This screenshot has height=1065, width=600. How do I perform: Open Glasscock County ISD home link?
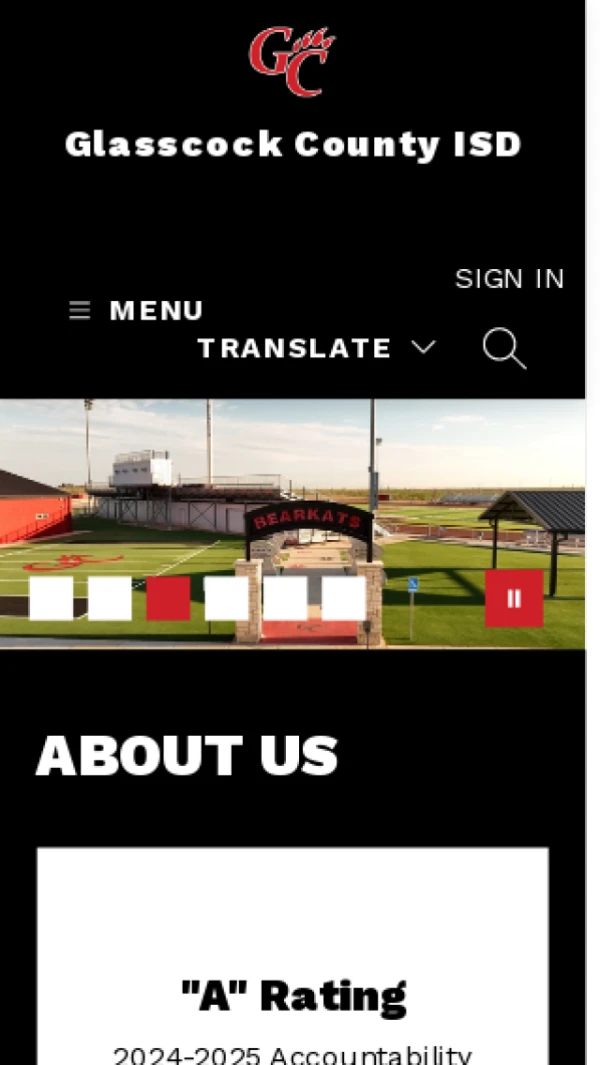click(x=293, y=144)
